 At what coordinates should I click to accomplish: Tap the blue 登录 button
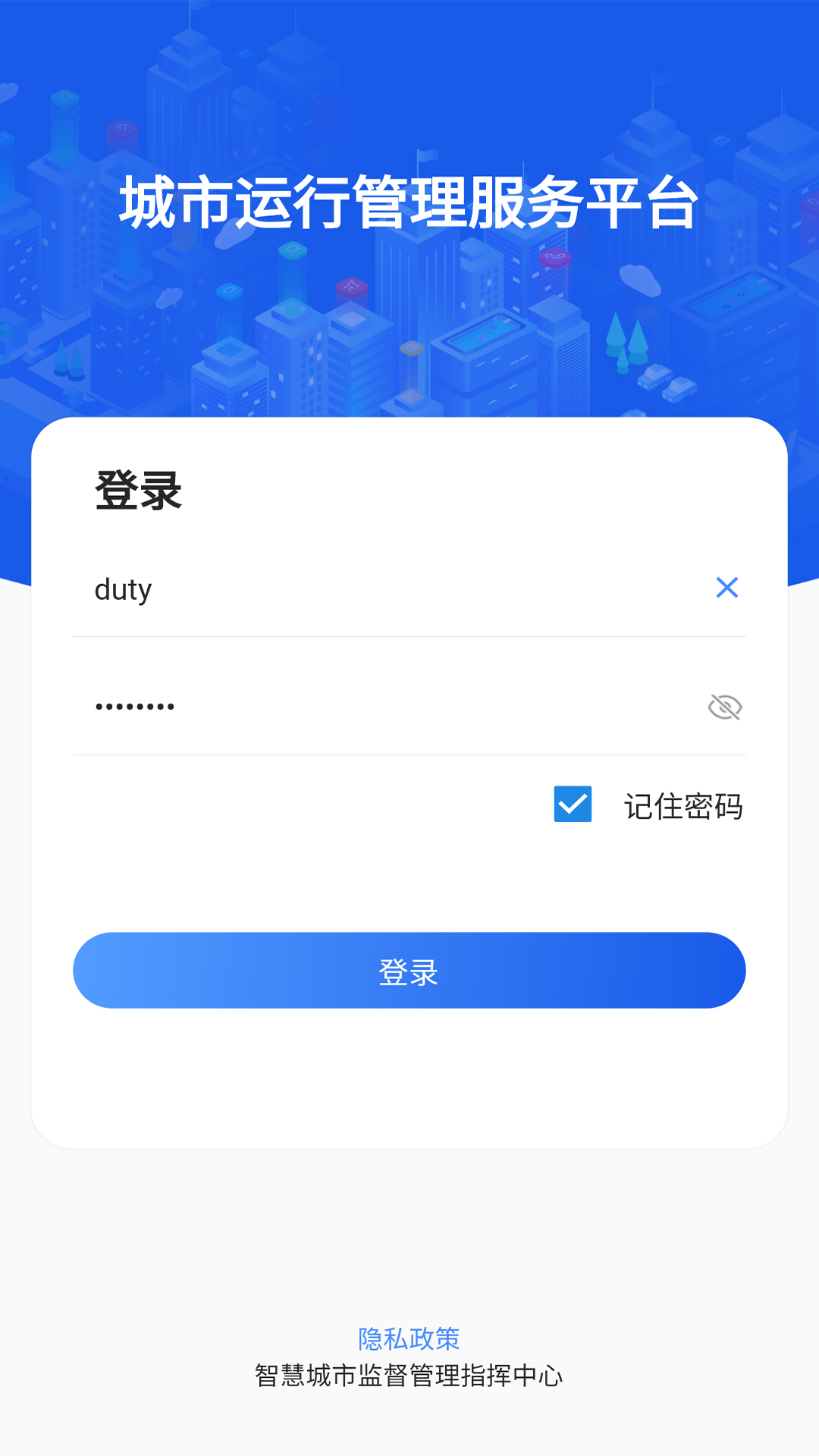409,971
